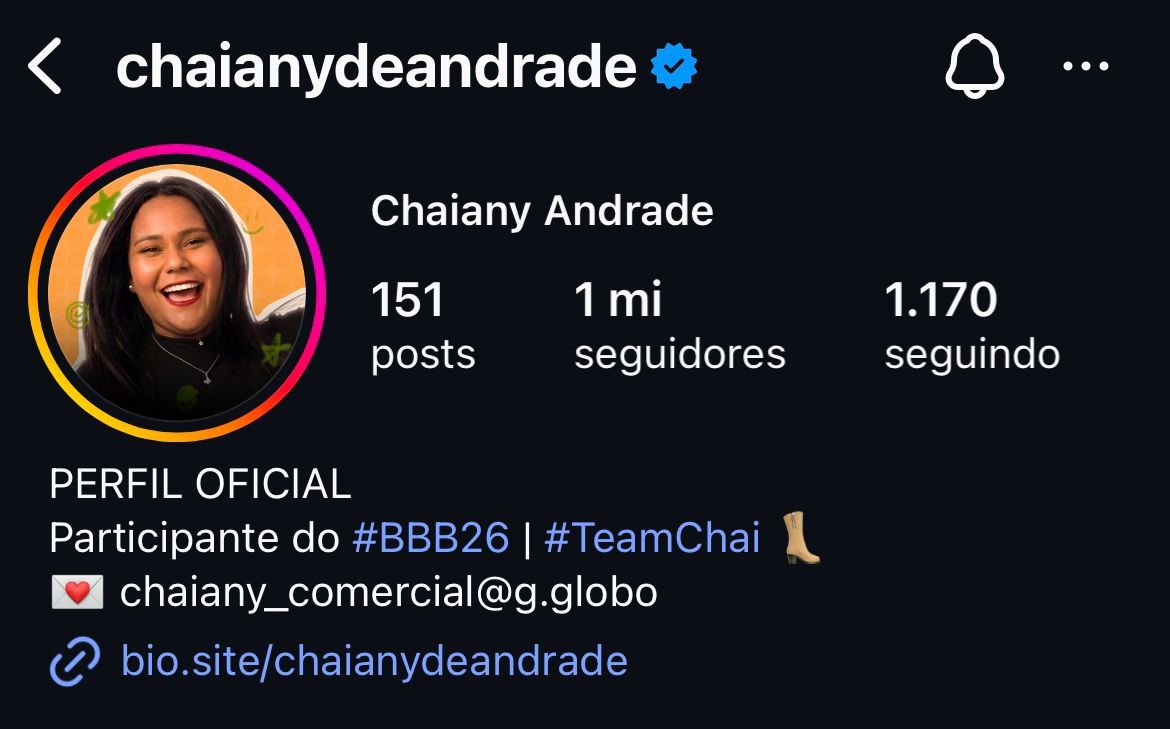The height and width of the screenshot is (729, 1170).
Task: Tap the #BBB26 hashtag in bio
Action: (431, 539)
